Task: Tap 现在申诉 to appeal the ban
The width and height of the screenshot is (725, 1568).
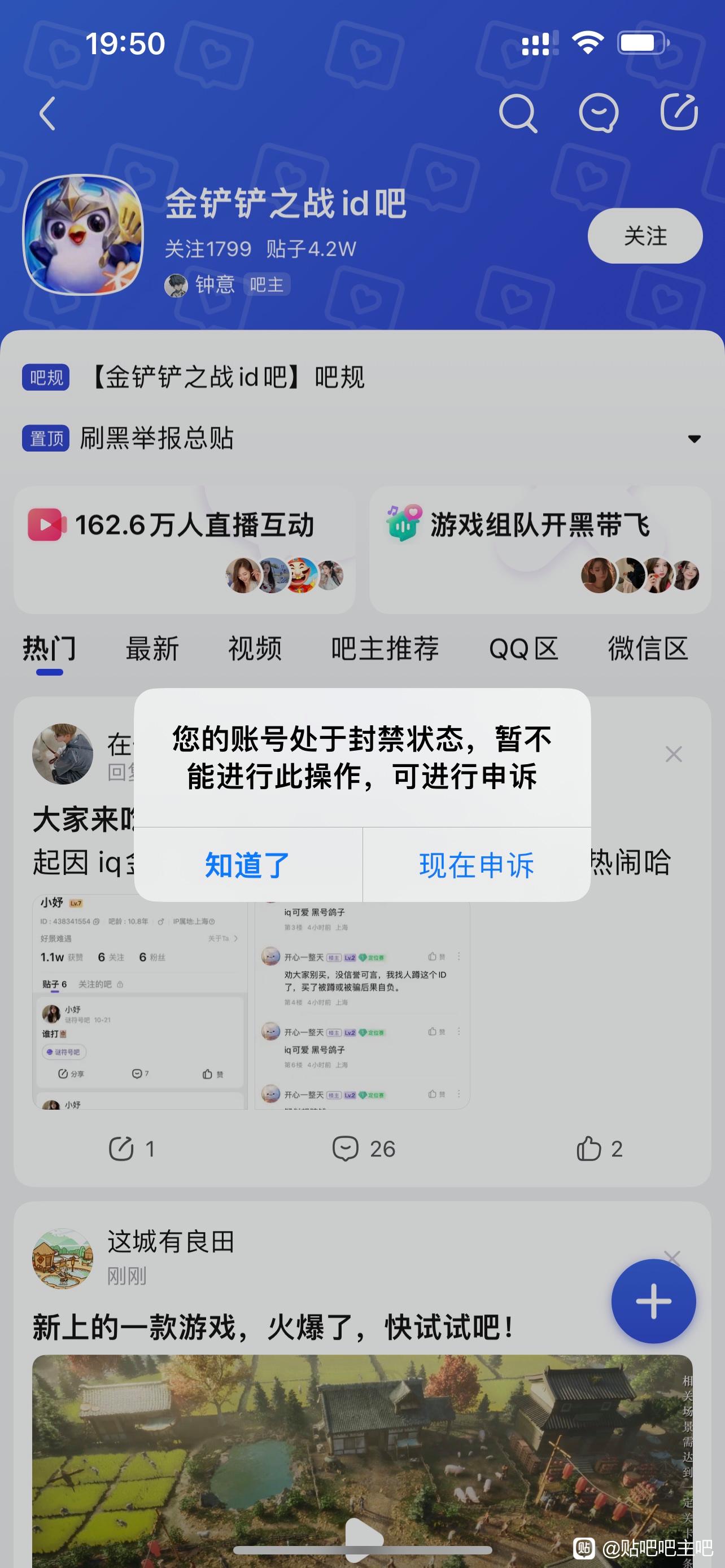Action: [x=477, y=864]
